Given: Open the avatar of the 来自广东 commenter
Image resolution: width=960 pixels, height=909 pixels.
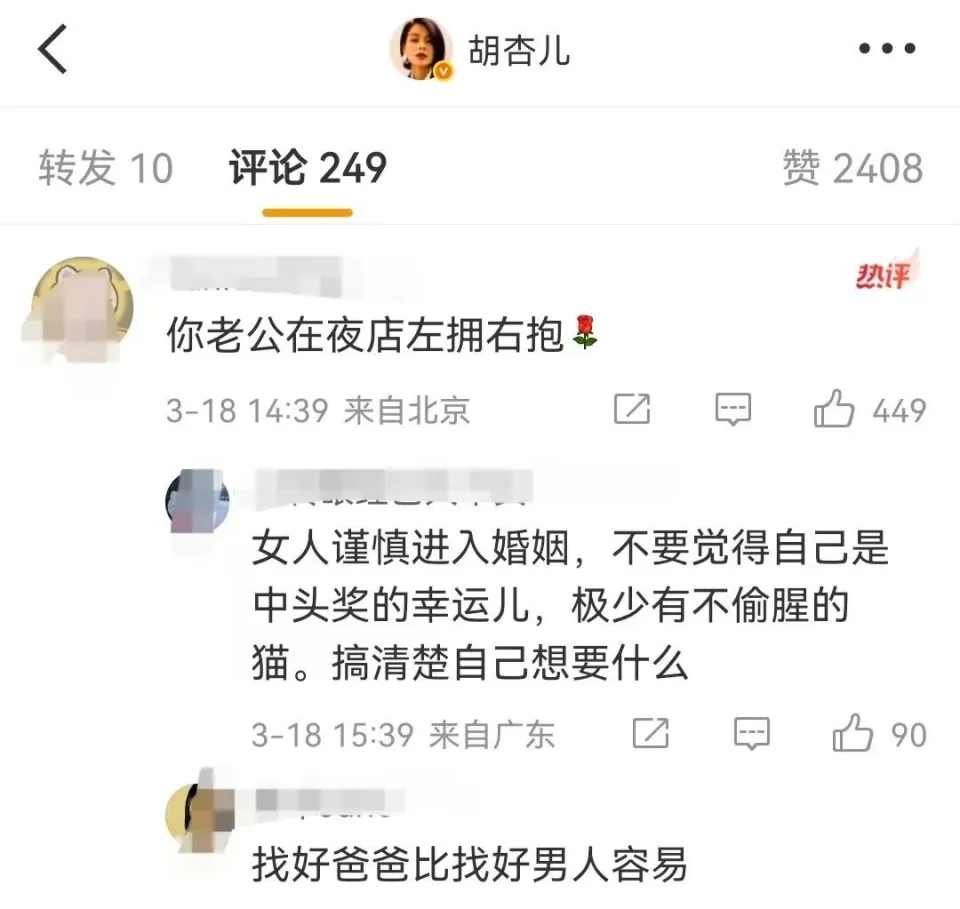Looking at the screenshot, I should pos(197,503).
